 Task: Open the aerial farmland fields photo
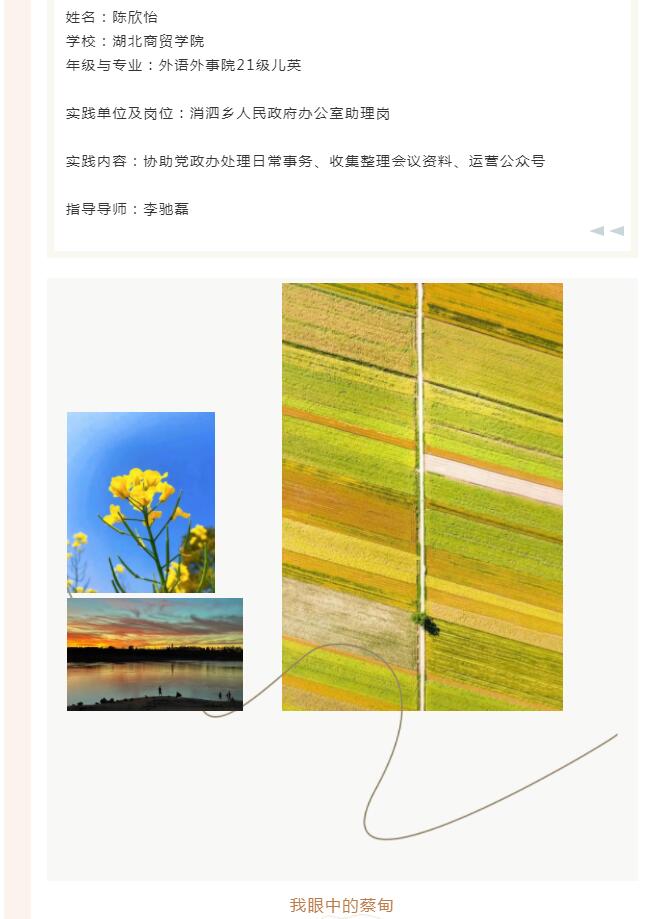(422, 497)
